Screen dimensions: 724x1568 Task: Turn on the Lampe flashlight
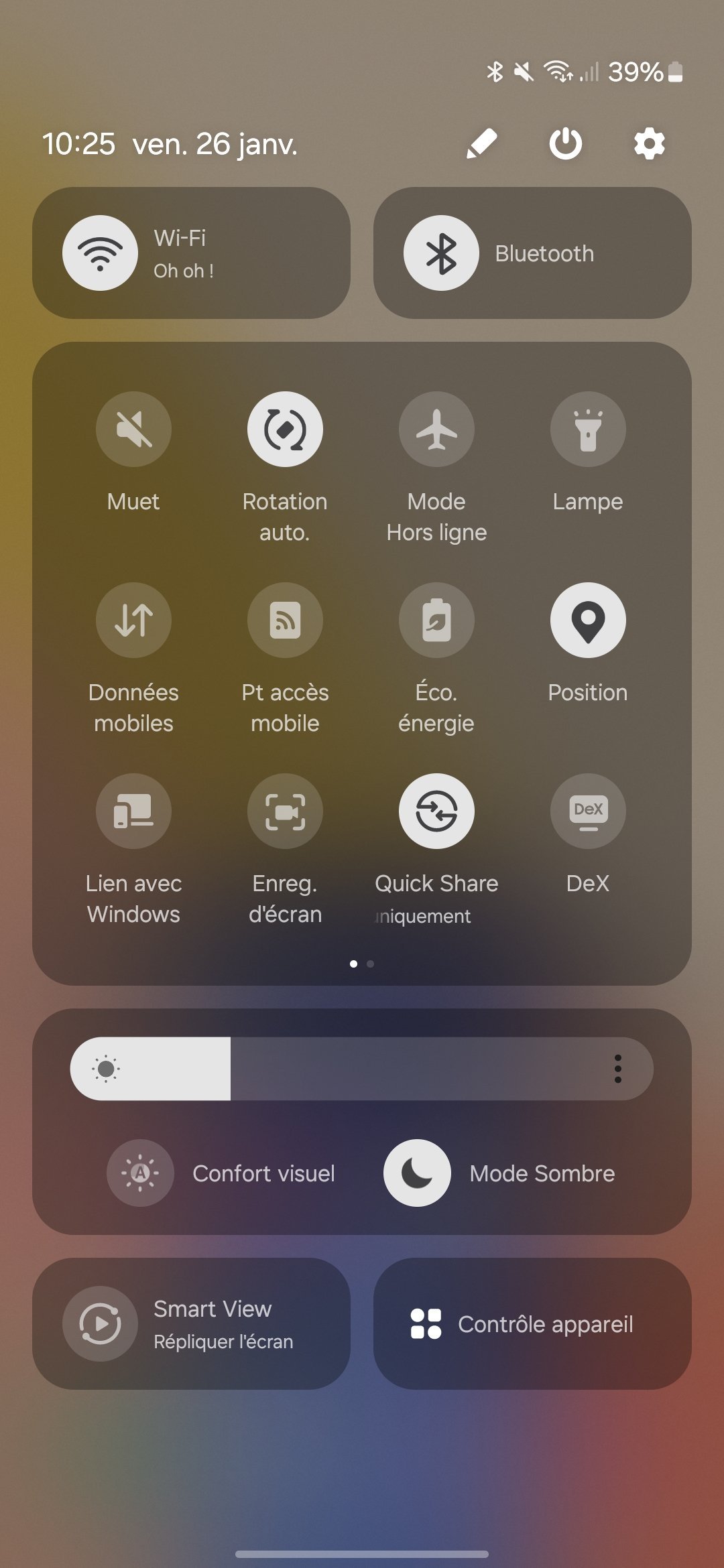tap(588, 429)
